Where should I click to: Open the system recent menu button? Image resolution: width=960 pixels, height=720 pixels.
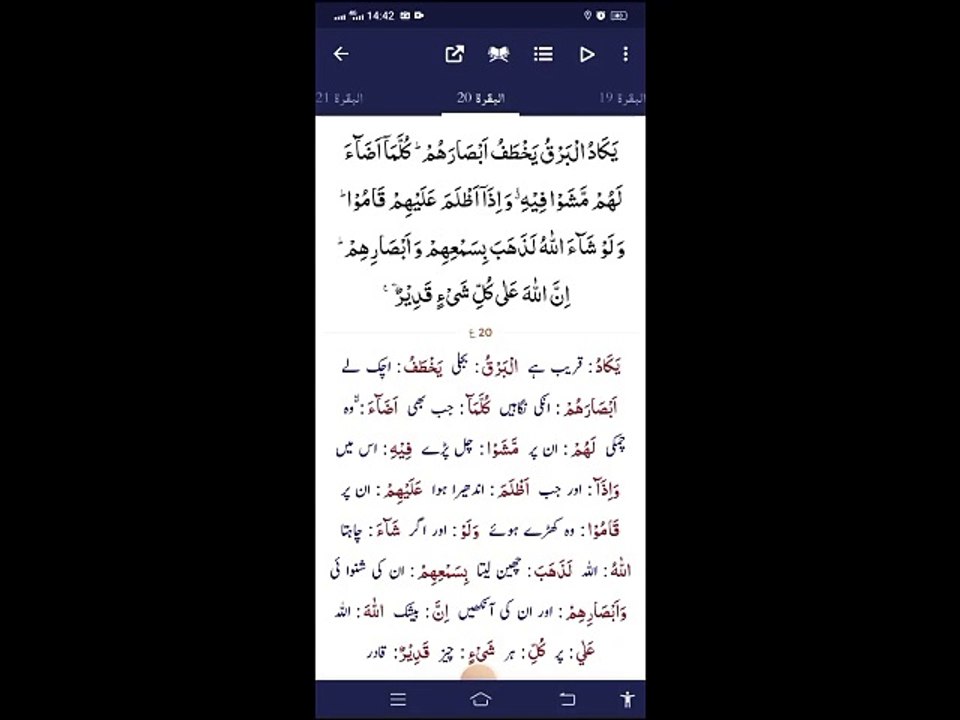[x=398, y=699]
